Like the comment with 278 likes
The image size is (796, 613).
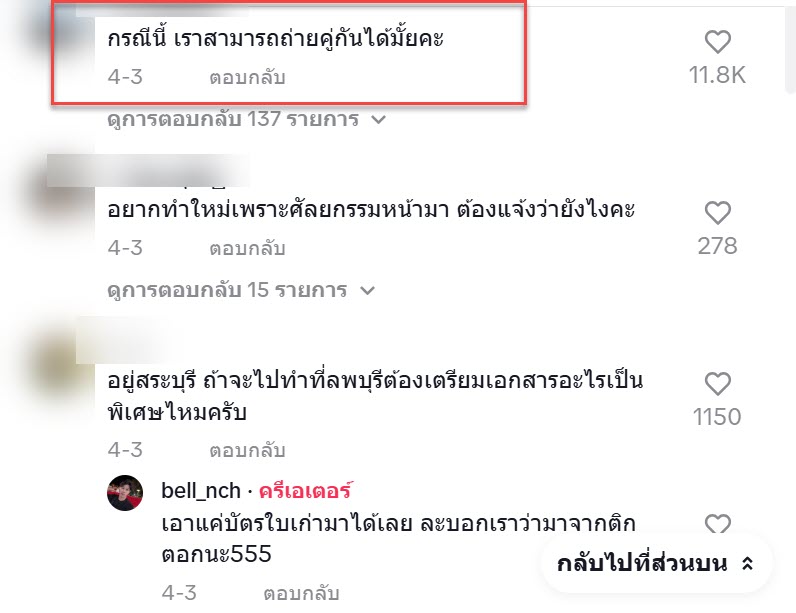tap(717, 213)
